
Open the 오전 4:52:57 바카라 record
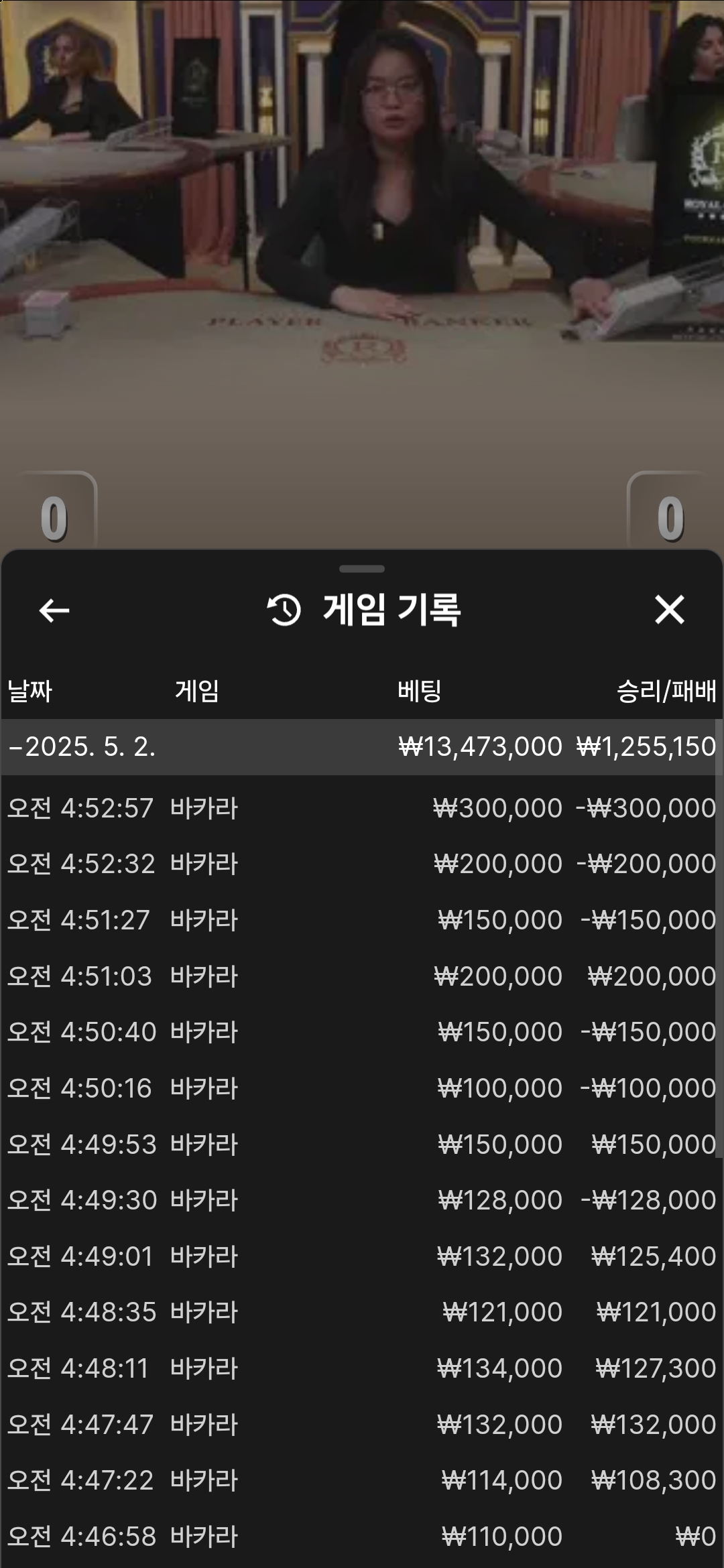[x=362, y=808]
